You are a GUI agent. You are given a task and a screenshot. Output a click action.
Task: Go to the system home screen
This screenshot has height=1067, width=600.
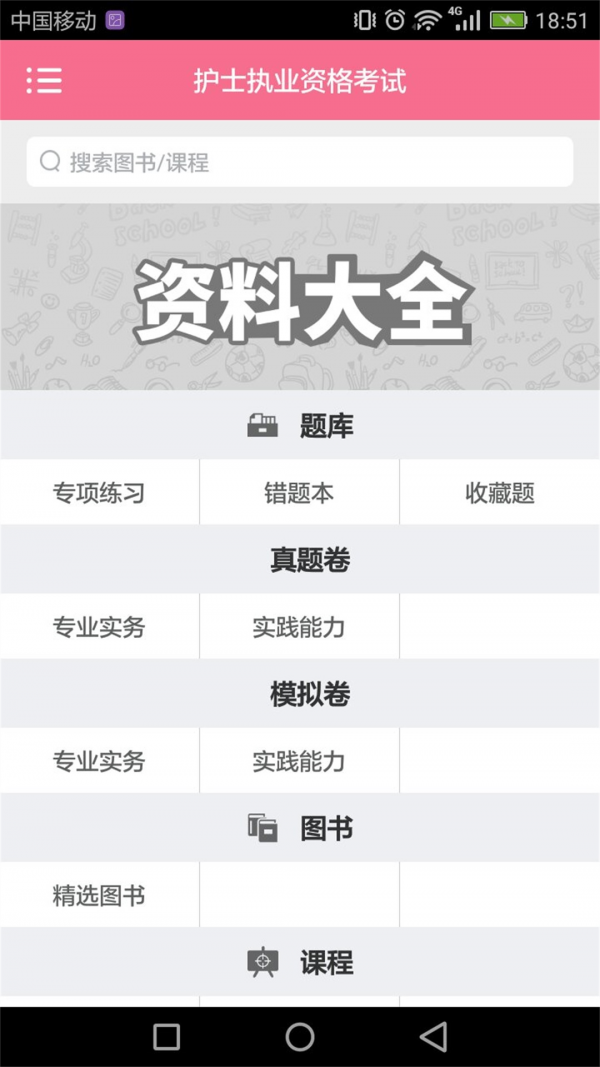300,1037
